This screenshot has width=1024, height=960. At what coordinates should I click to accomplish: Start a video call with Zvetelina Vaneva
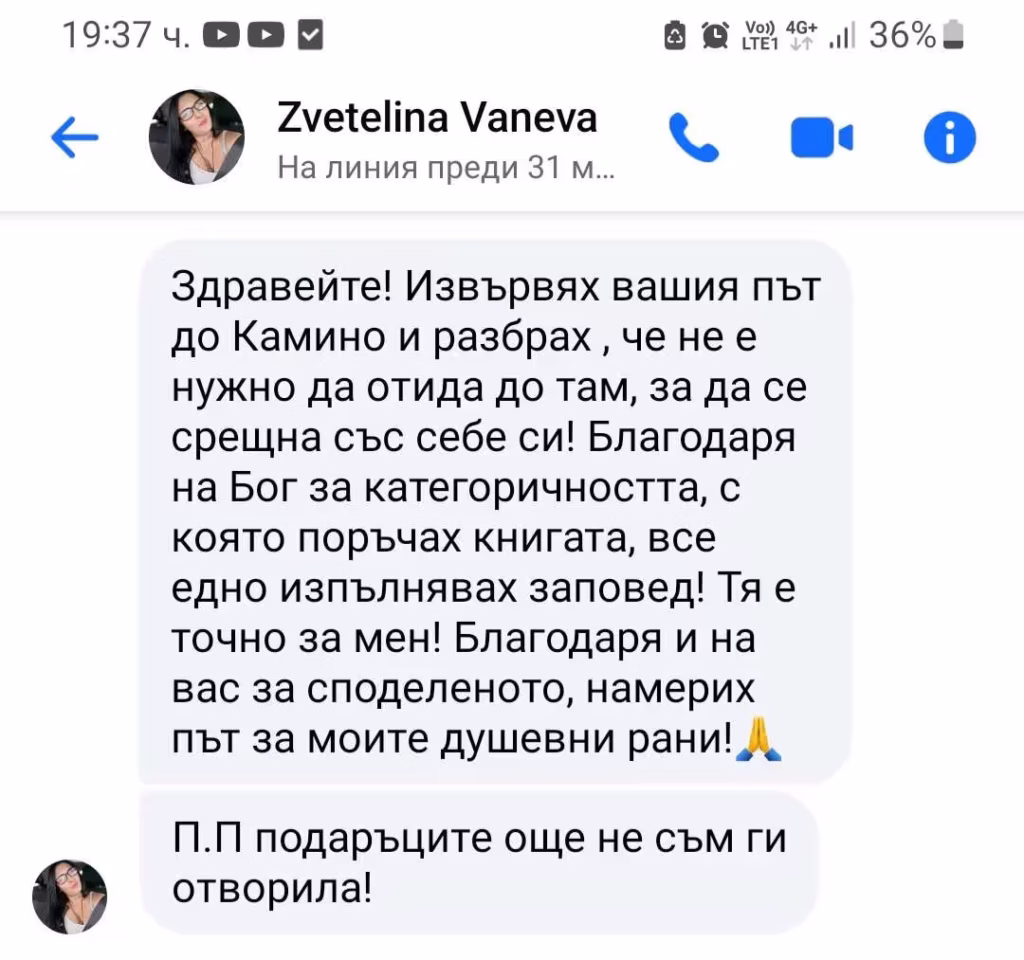pyautogui.click(x=822, y=138)
